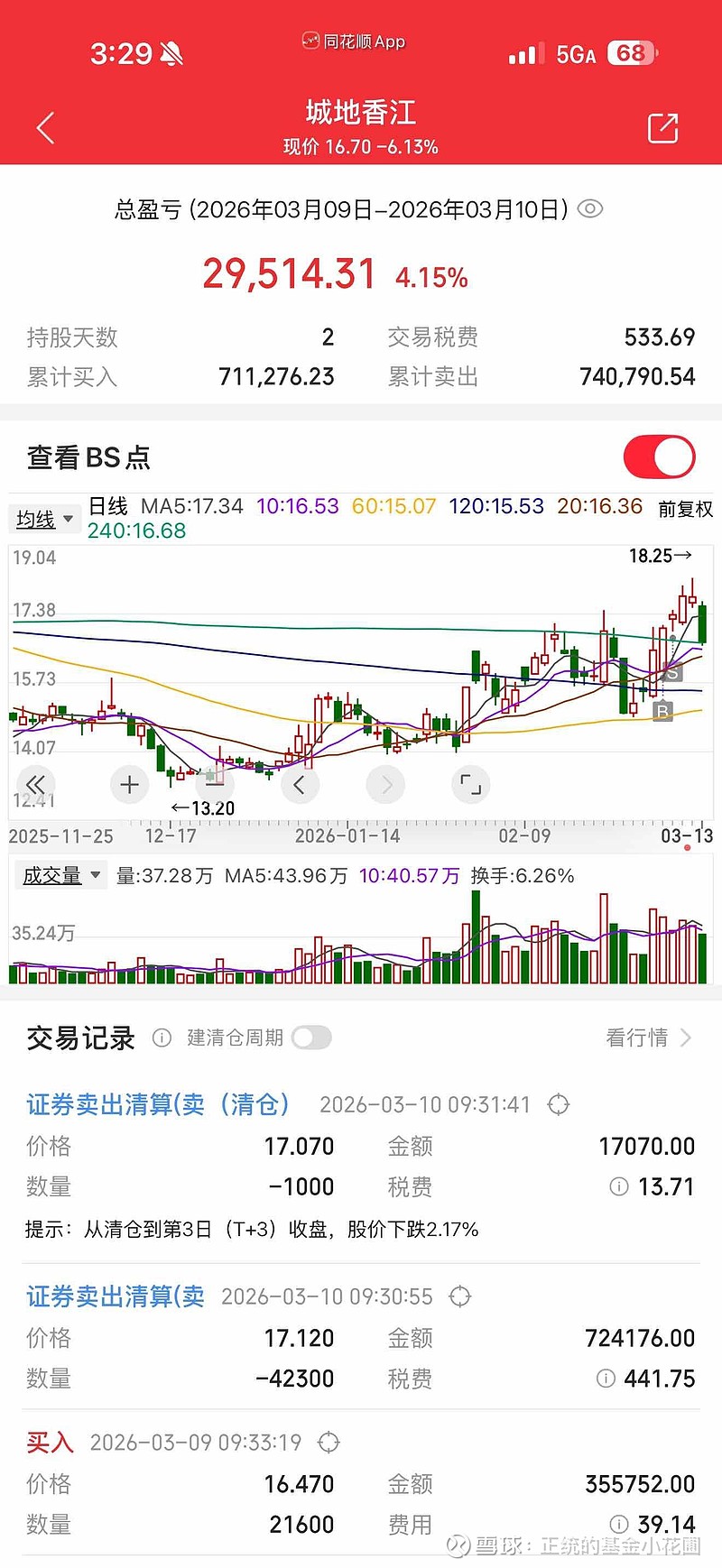Enable the 建清仓周期 switch
722x1568 pixels.
point(311,1038)
